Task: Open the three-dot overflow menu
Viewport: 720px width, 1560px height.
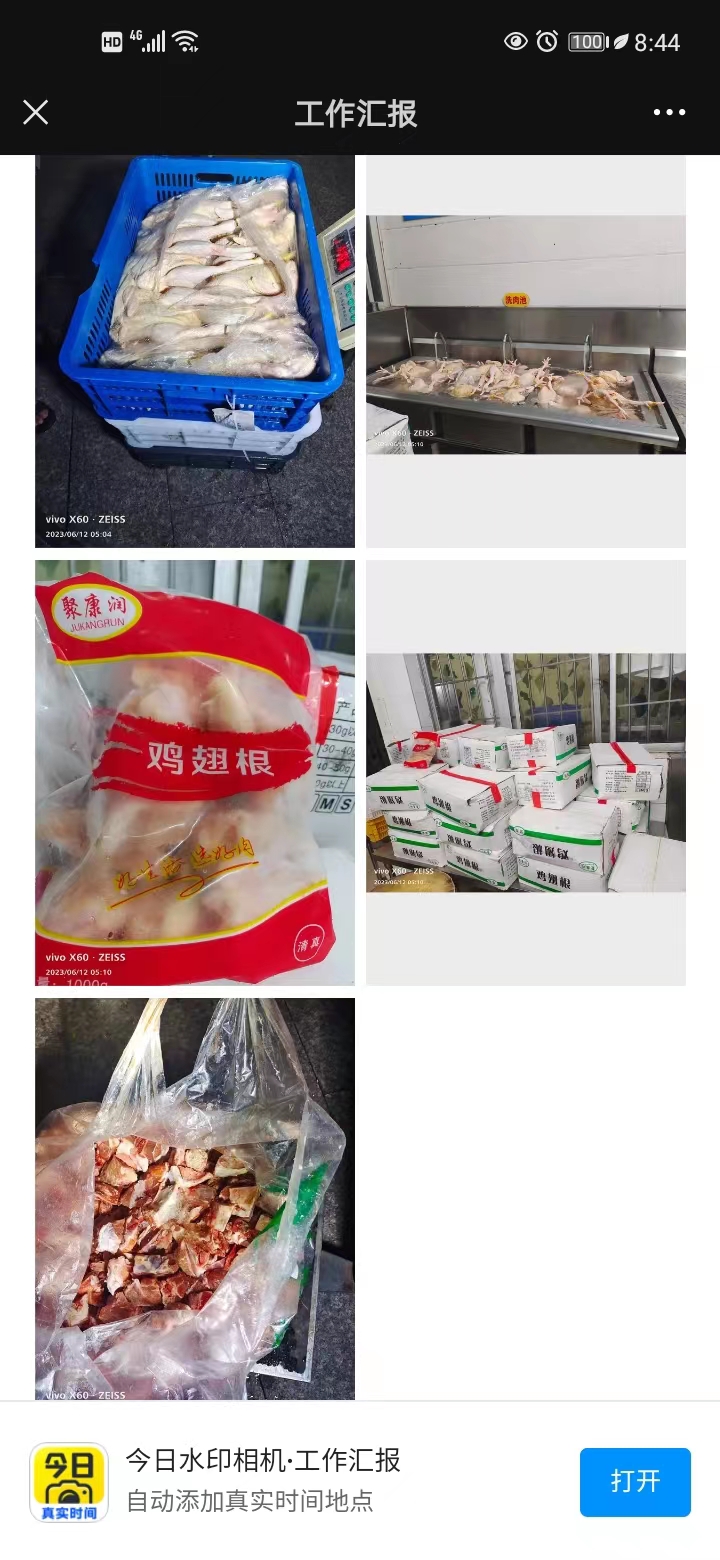Action: click(669, 112)
